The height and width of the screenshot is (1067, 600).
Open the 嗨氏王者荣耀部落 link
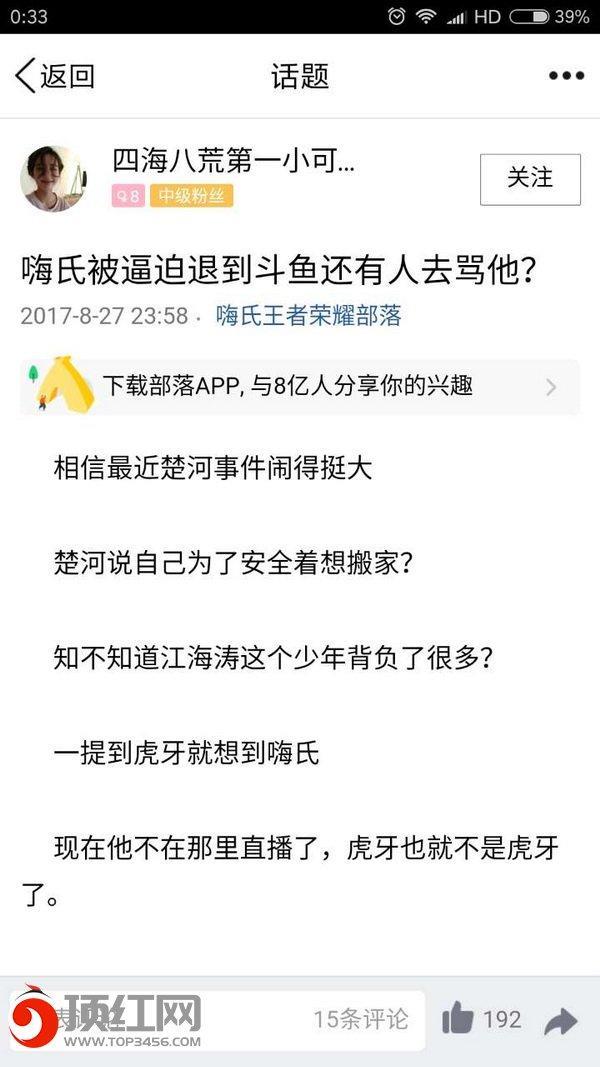click(309, 316)
